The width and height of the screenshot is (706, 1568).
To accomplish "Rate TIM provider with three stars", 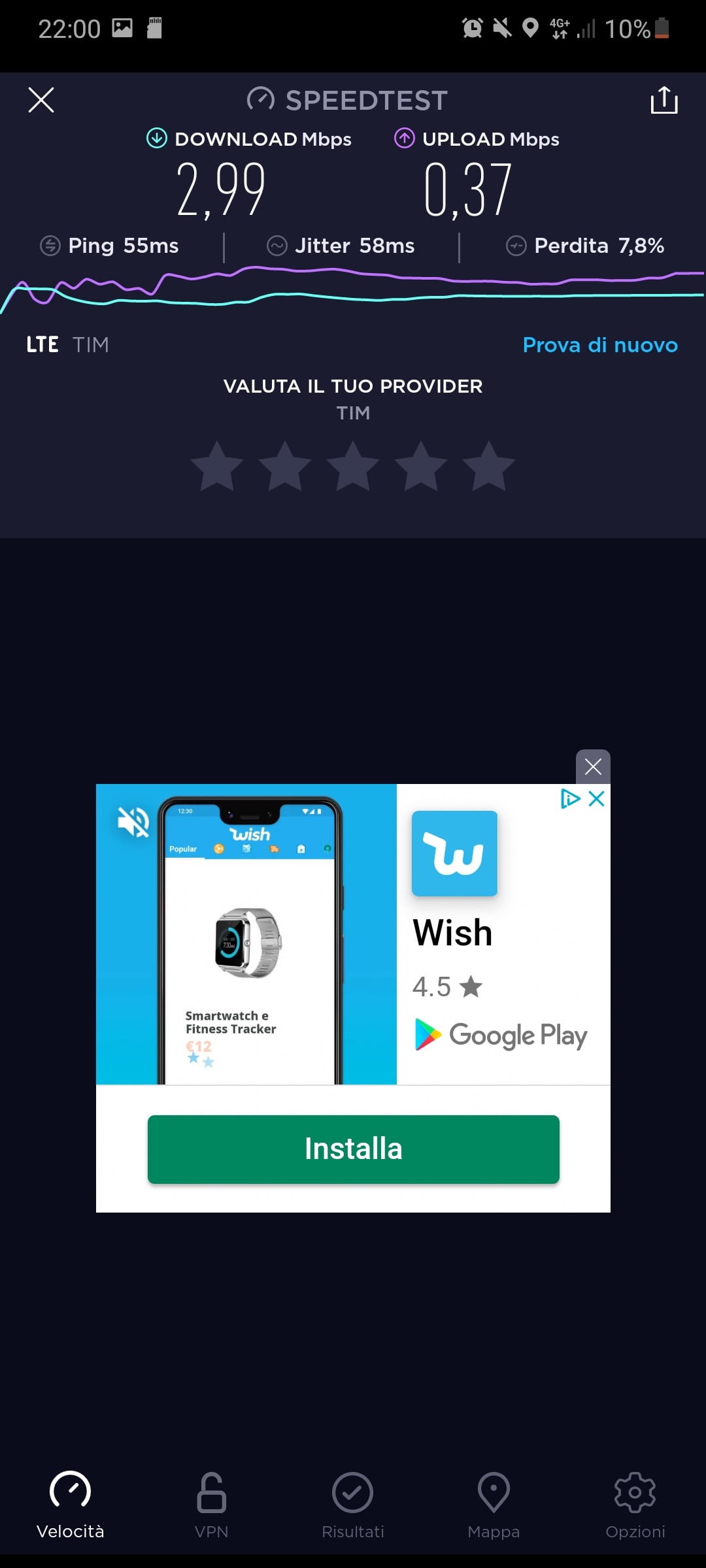I will pyautogui.click(x=353, y=466).
